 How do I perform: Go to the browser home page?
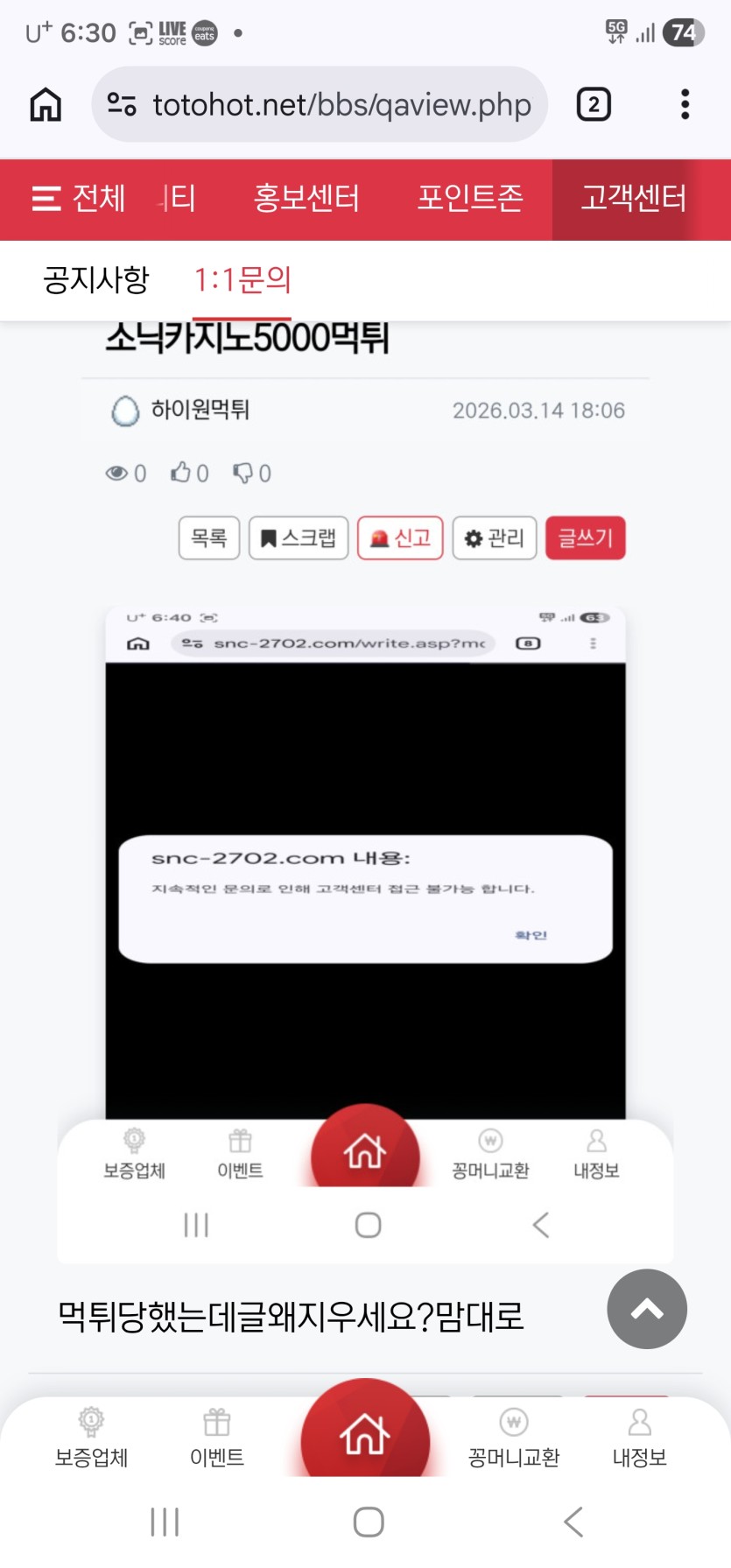tap(46, 105)
